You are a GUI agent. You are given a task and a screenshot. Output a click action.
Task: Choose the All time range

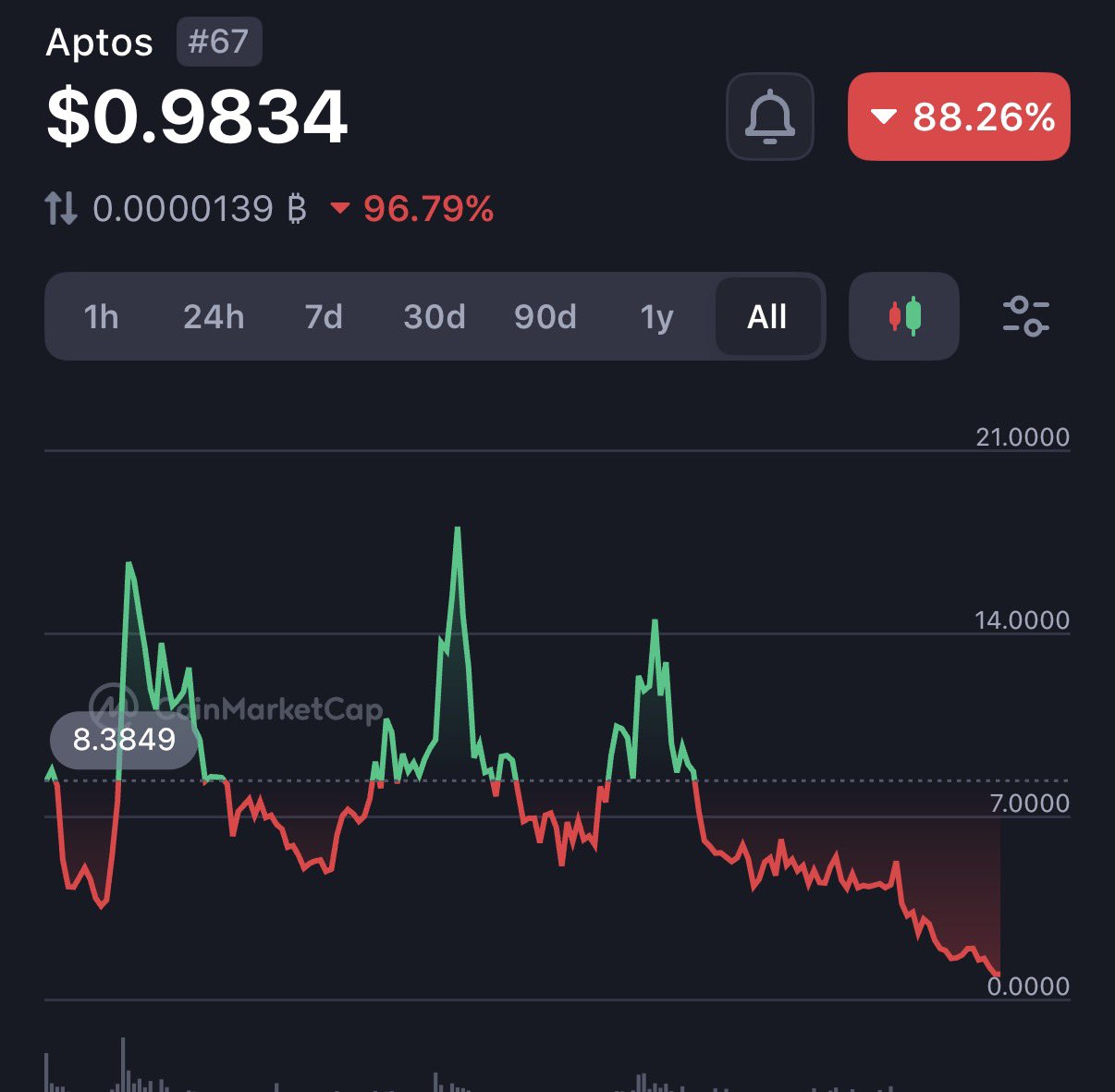click(x=767, y=317)
